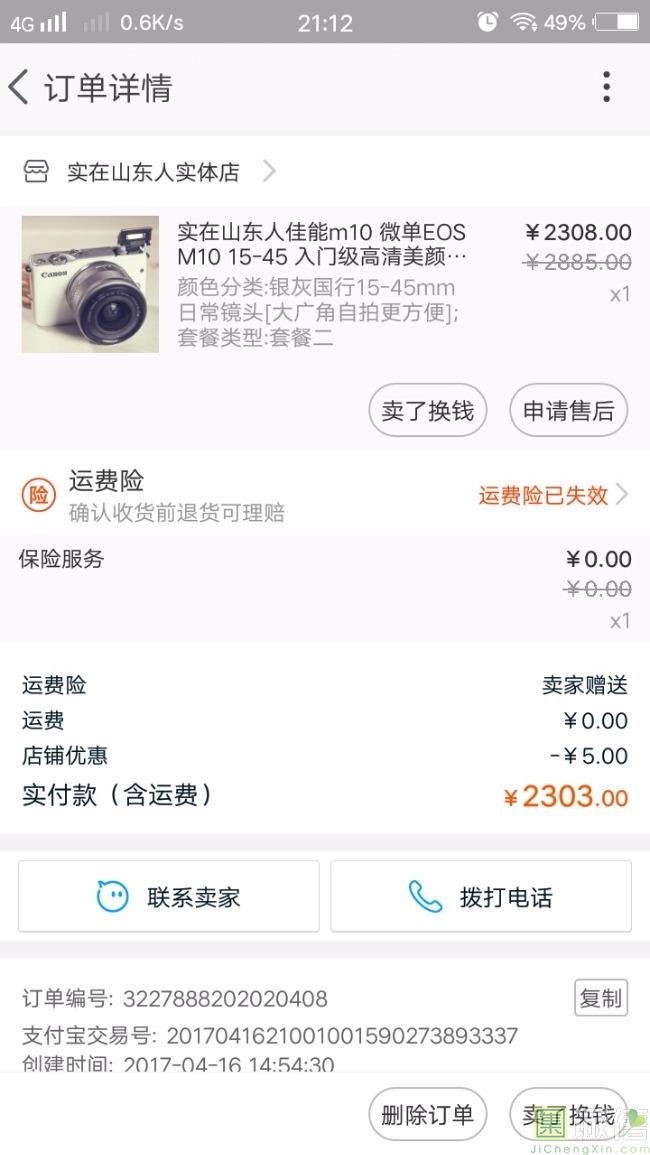Image resolution: width=650 pixels, height=1155 pixels.
Task: Call the seller with 拨打电话
Action: coord(481,896)
